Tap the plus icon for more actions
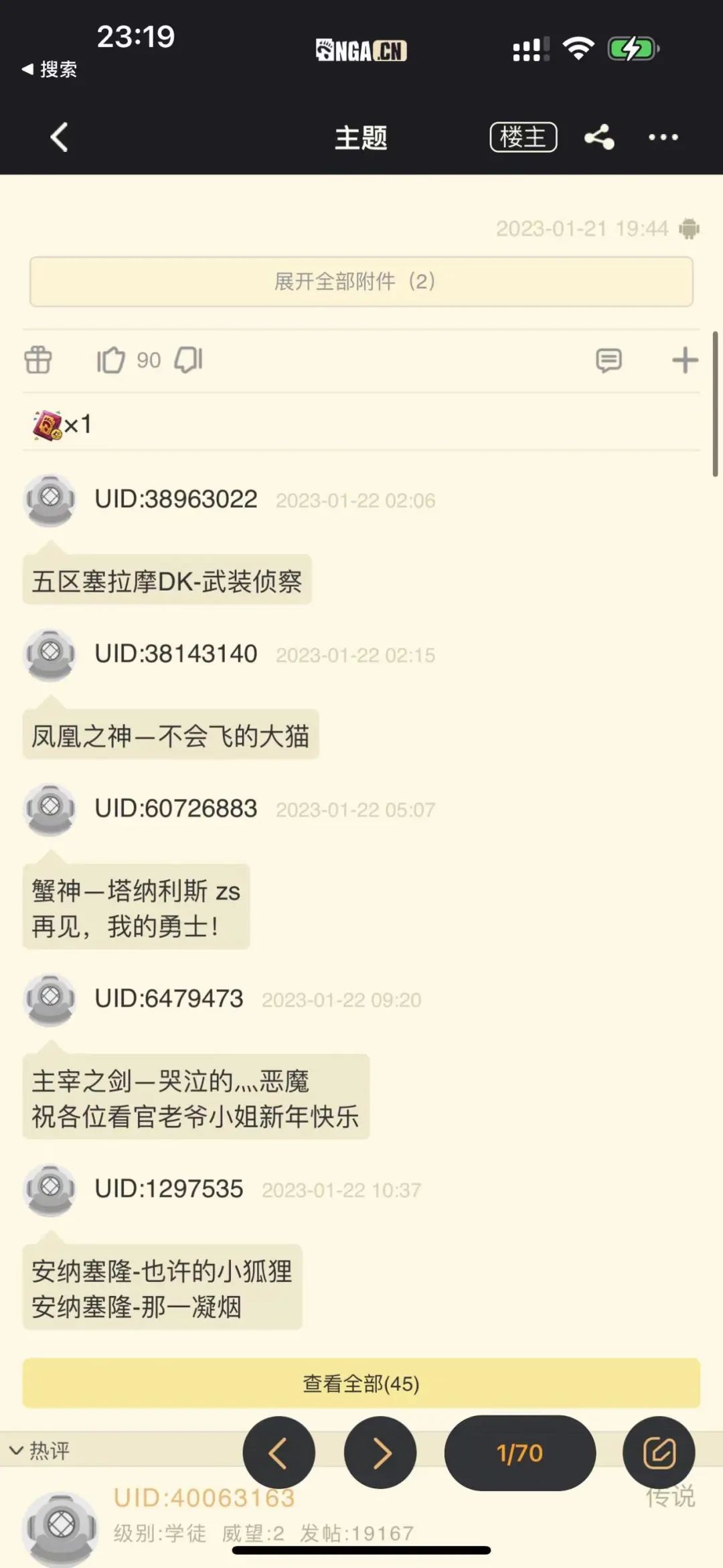 click(685, 360)
